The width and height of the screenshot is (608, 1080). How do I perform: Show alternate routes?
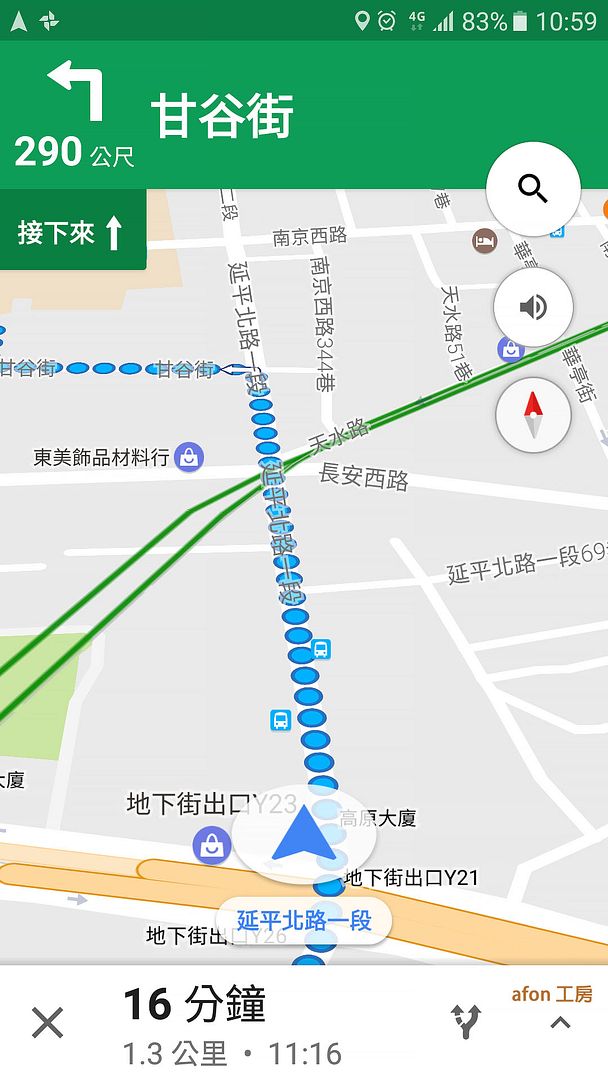click(x=466, y=1021)
